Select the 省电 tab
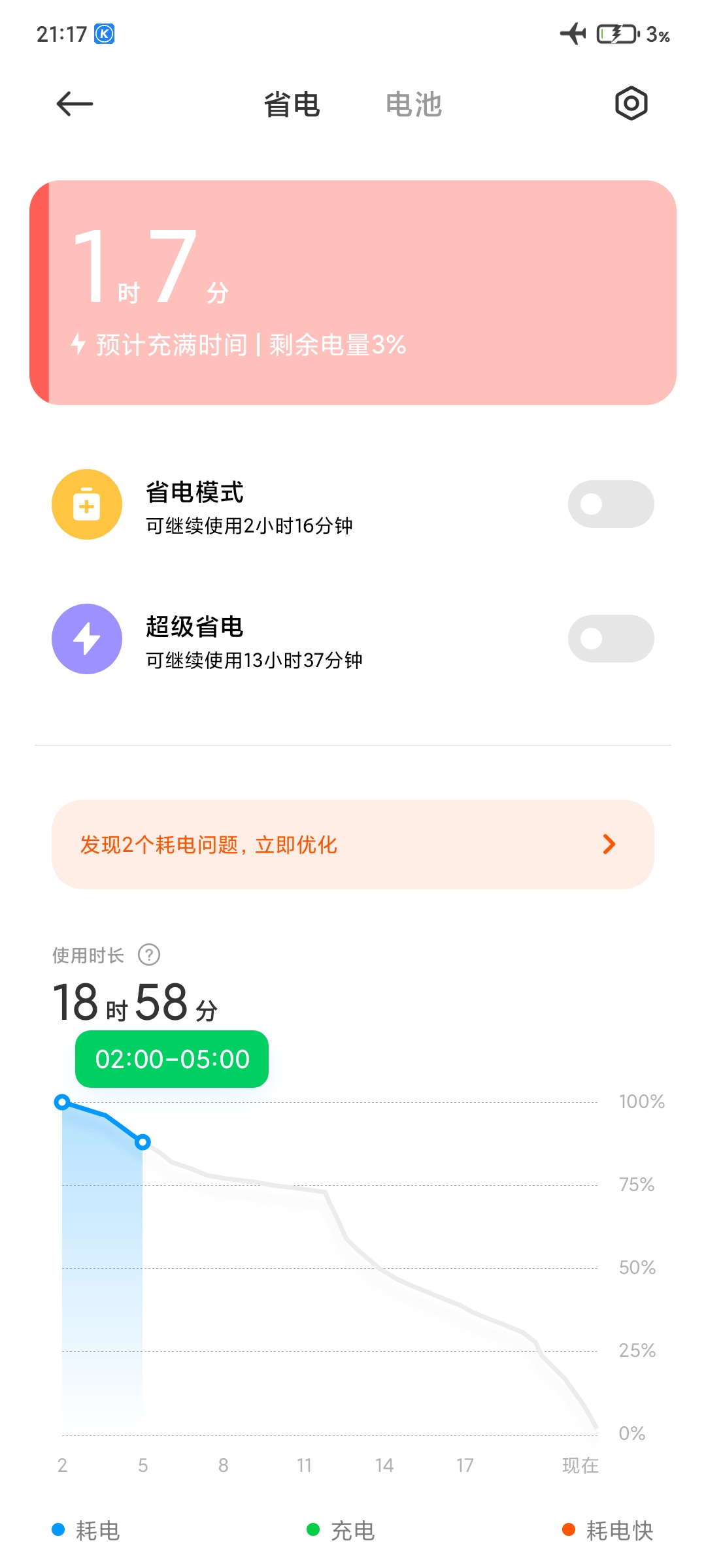The width and height of the screenshot is (706, 1568). [292, 105]
